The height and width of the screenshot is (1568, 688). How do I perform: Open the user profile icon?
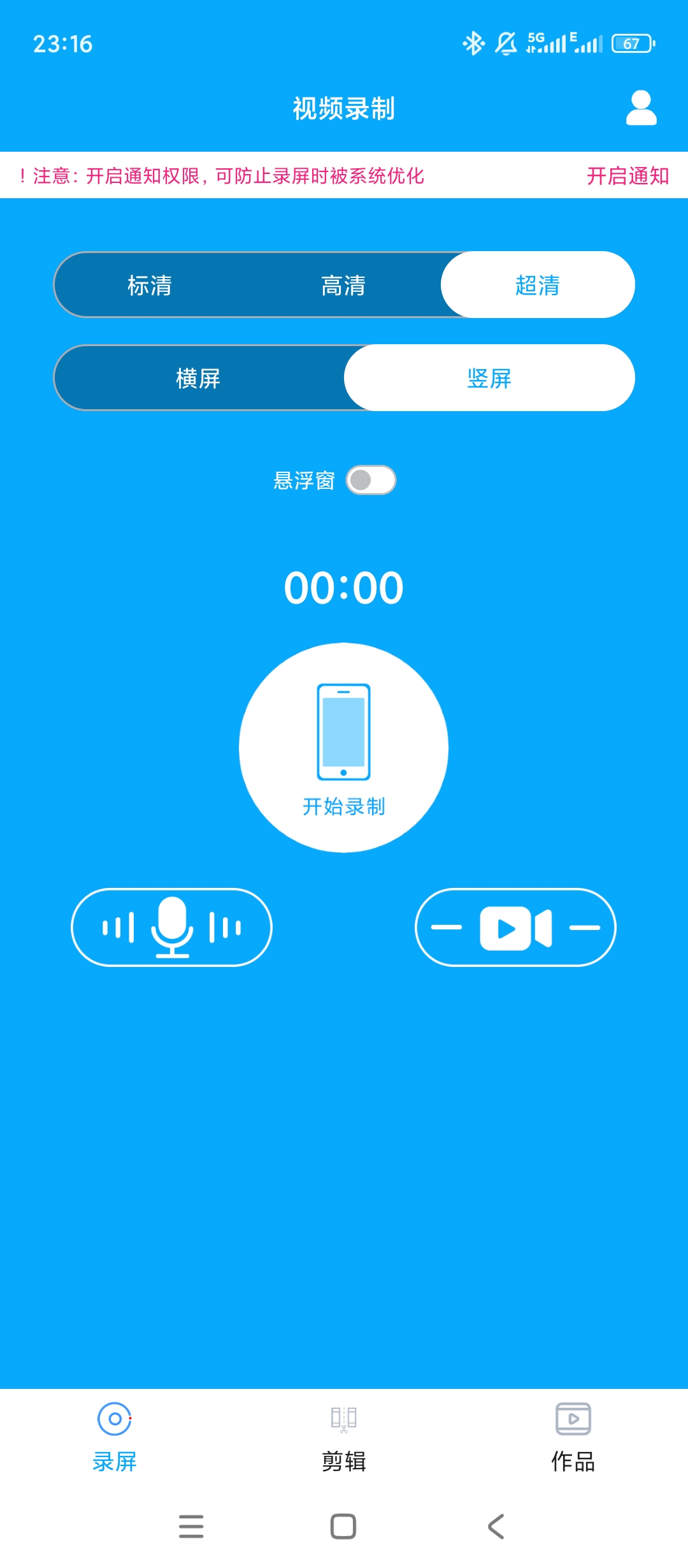click(641, 108)
